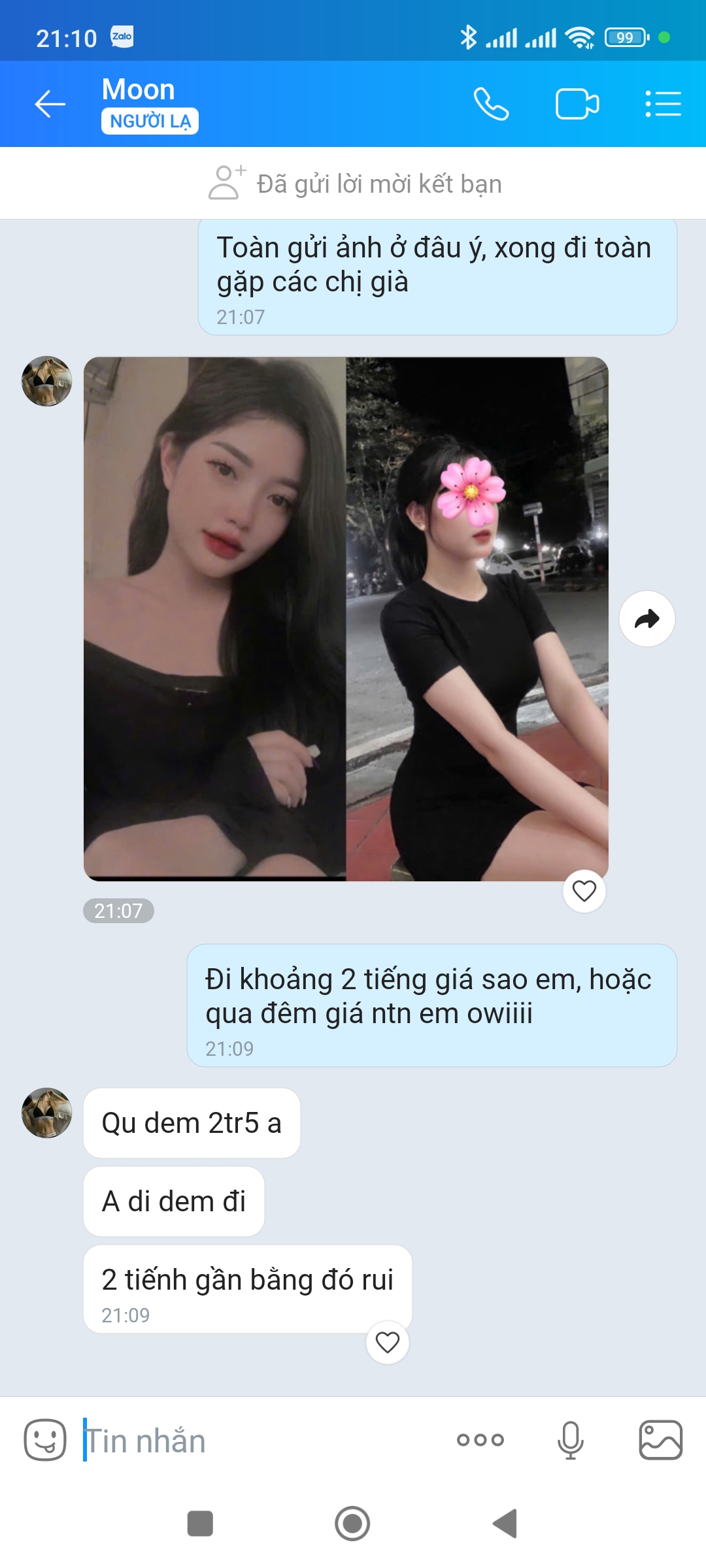The image size is (706, 1568).
Task: Go back using the top arrow
Action: tap(50, 105)
